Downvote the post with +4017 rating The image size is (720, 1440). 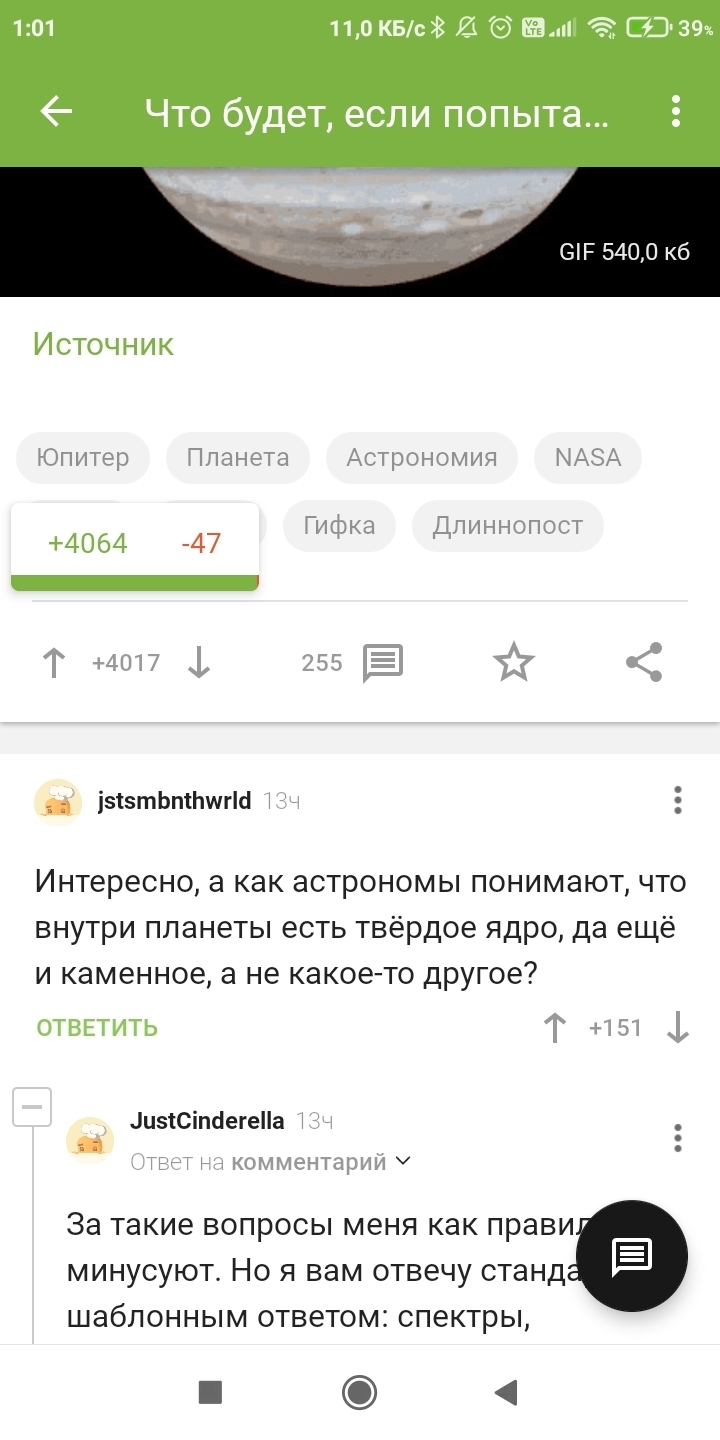coord(199,662)
